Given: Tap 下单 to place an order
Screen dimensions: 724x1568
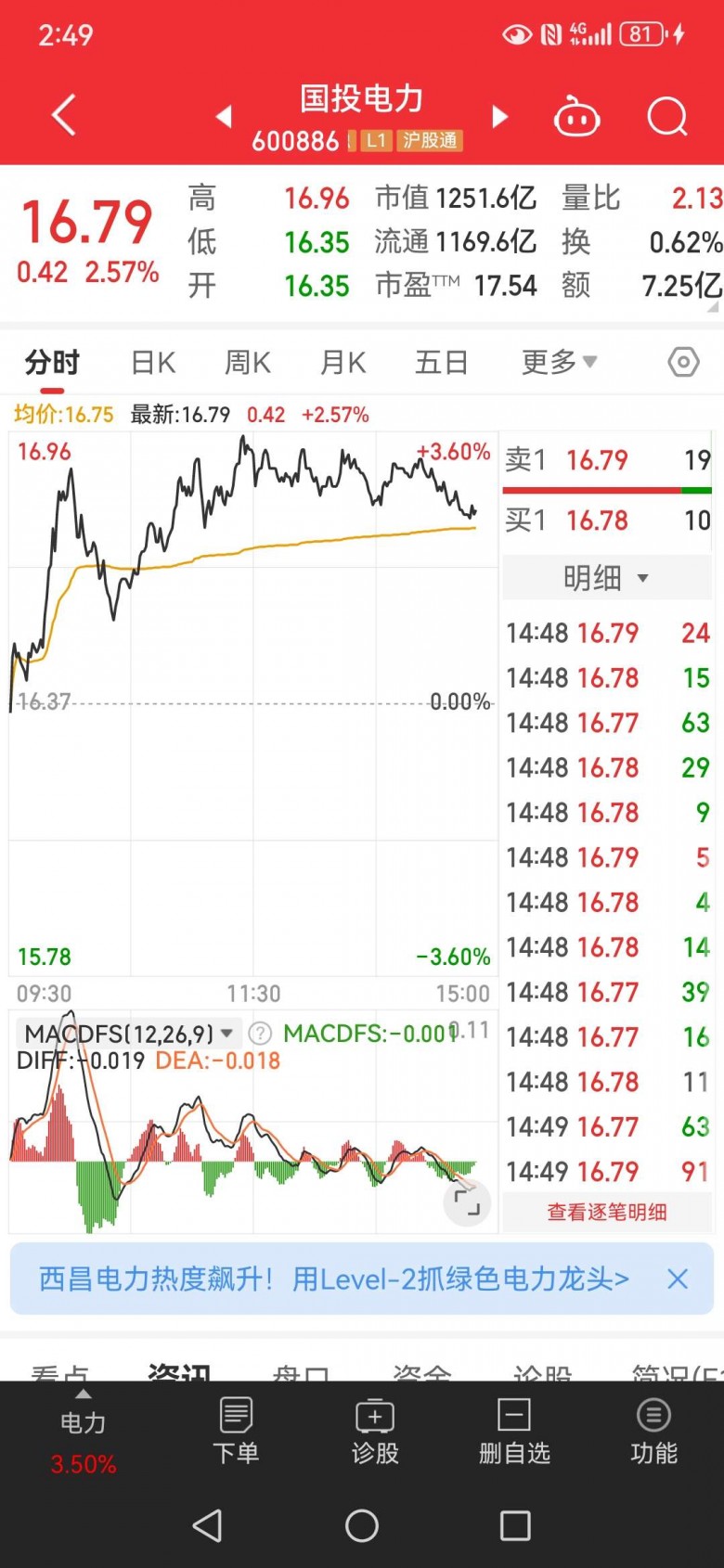Looking at the screenshot, I should tap(236, 1432).
